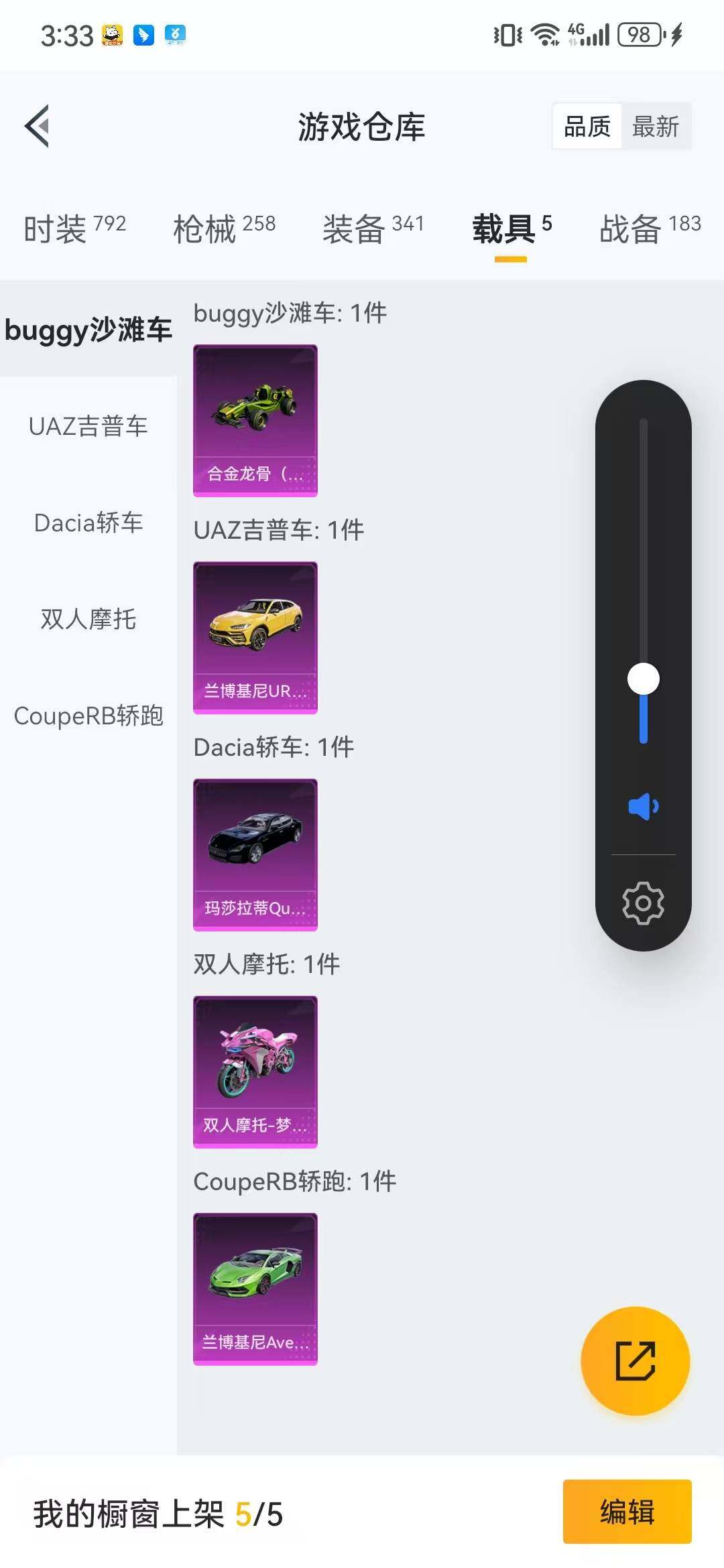Viewport: 724px width, 1568px height.
Task: Switch sorting to 最新
Action: coord(655,126)
